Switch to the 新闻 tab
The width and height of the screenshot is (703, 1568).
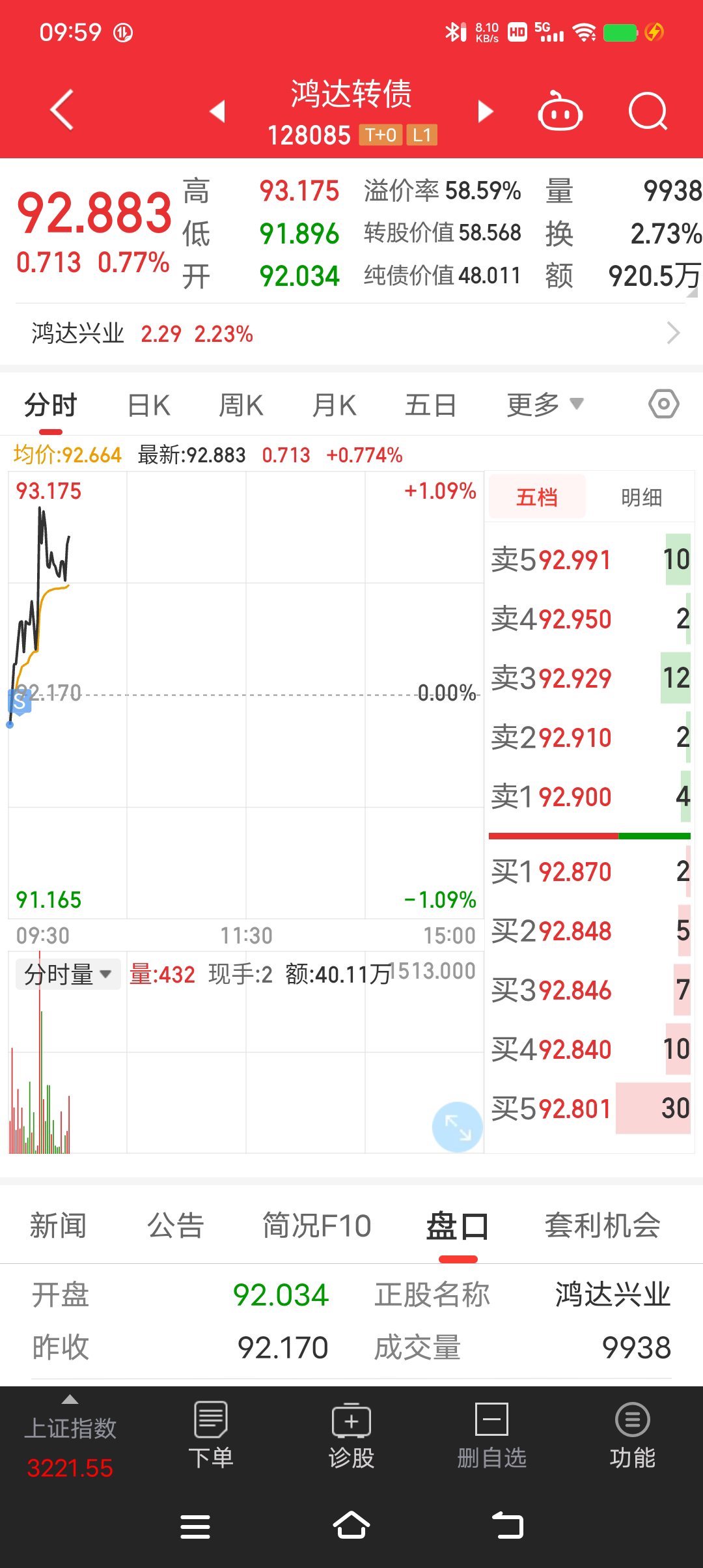click(59, 1226)
